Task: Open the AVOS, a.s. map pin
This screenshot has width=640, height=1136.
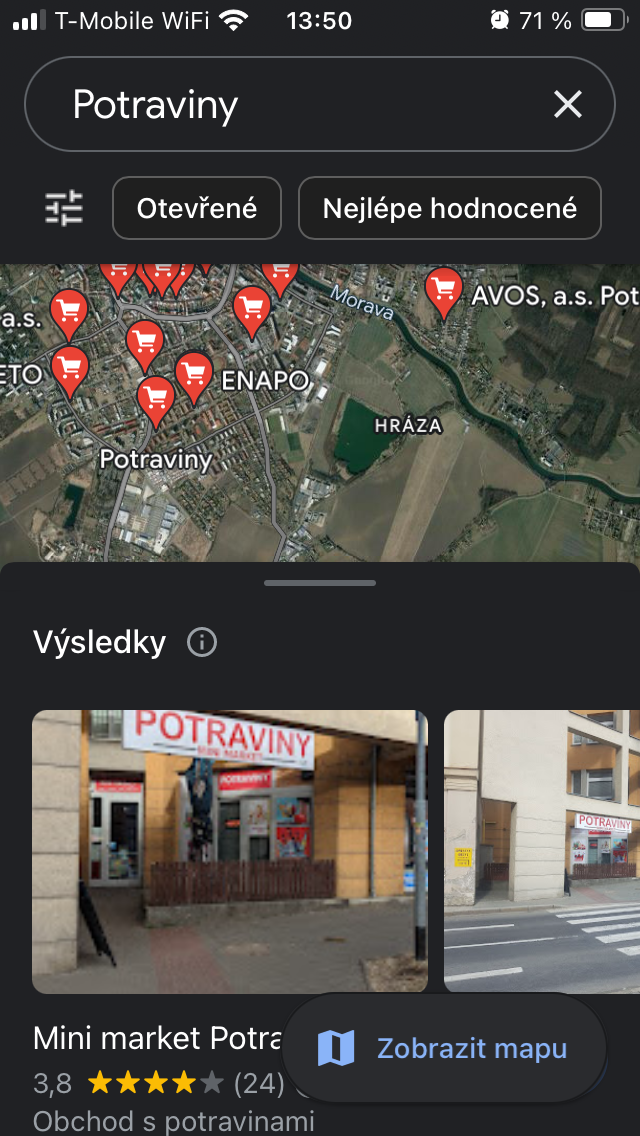Action: point(443,290)
